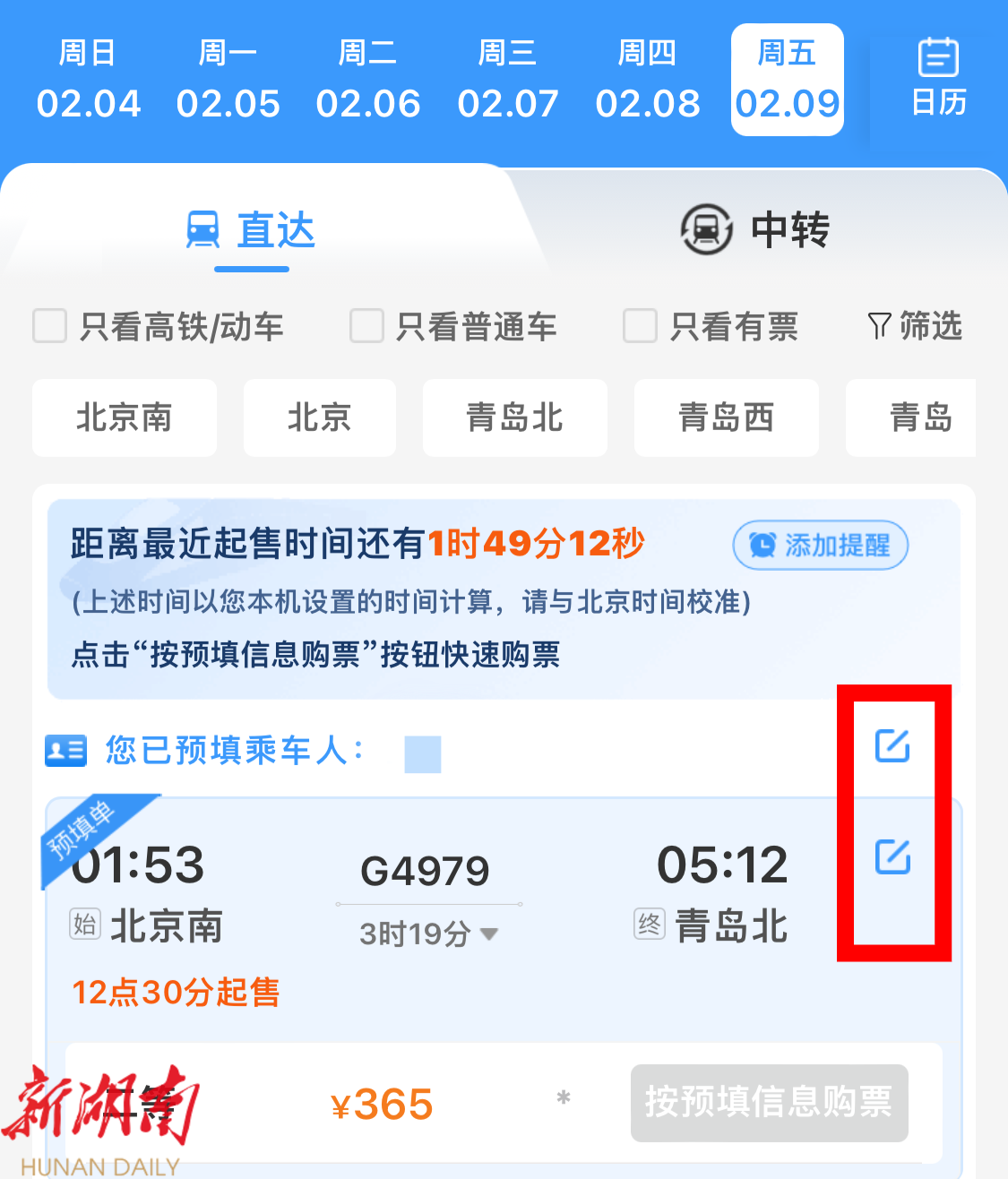
Task: Filter by 青岛西 station chip
Action: [726, 417]
